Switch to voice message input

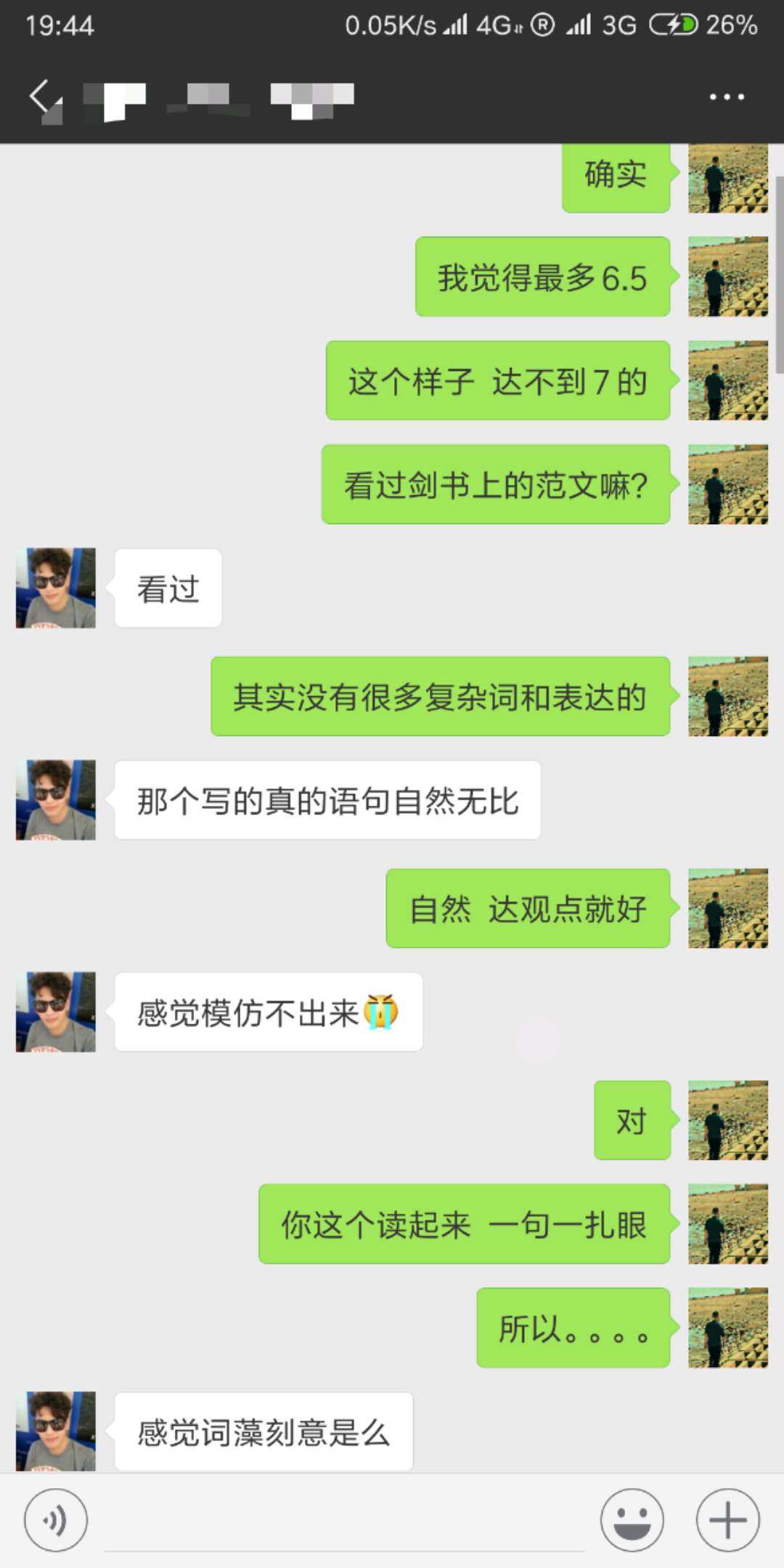point(56,1519)
